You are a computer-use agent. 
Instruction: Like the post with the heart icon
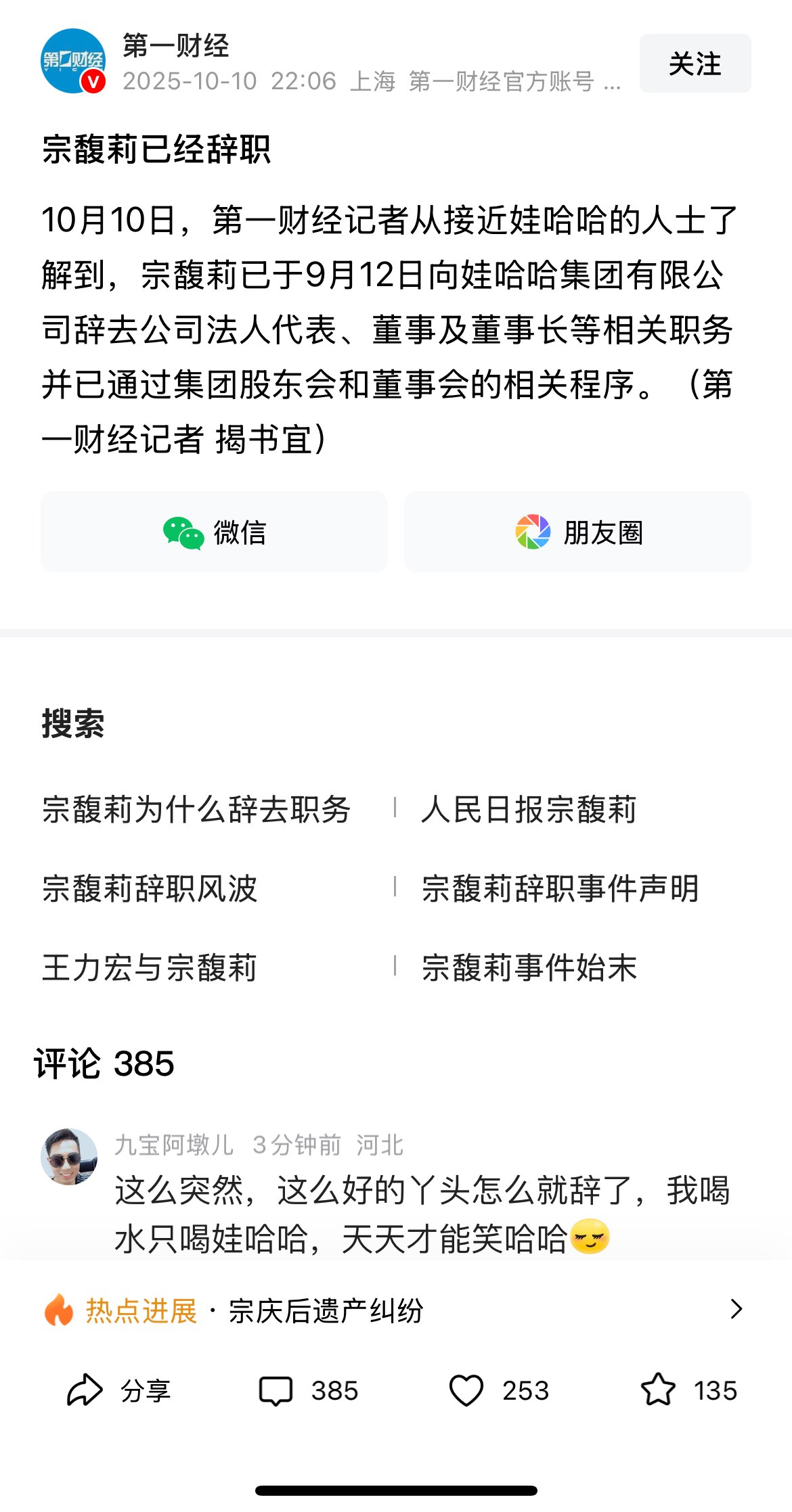(x=466, y=1391)
